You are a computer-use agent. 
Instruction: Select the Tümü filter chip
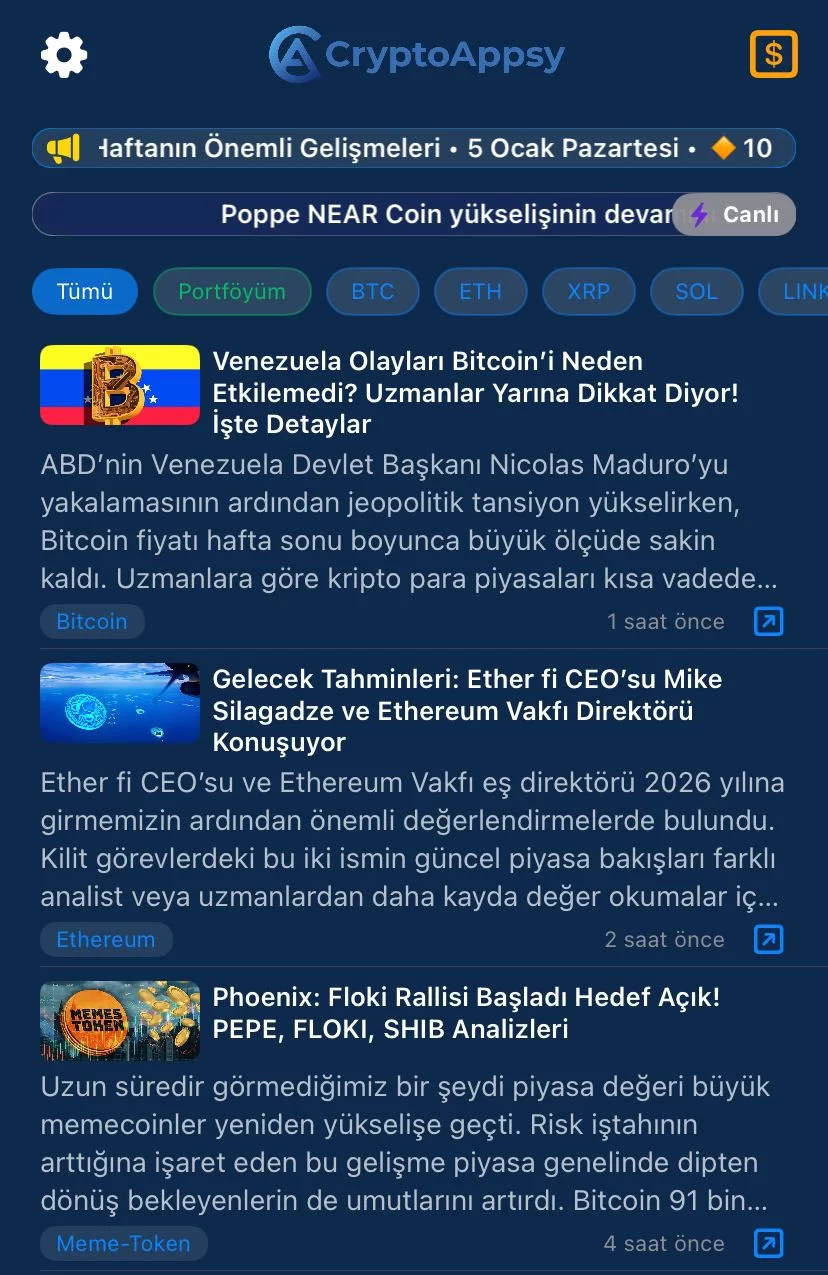coord(84,292)
